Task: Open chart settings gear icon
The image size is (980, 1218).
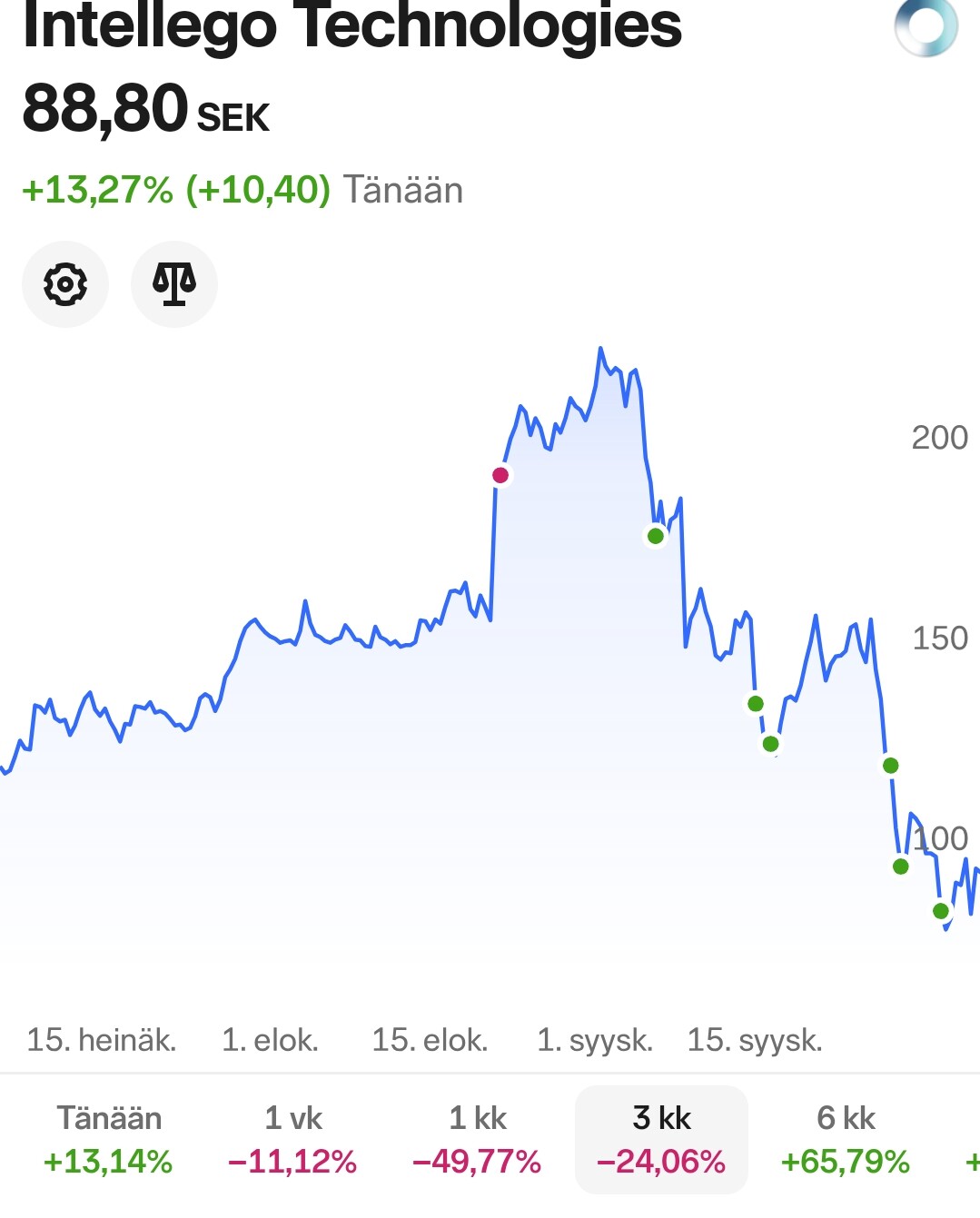Action: (x=65, y=284)
